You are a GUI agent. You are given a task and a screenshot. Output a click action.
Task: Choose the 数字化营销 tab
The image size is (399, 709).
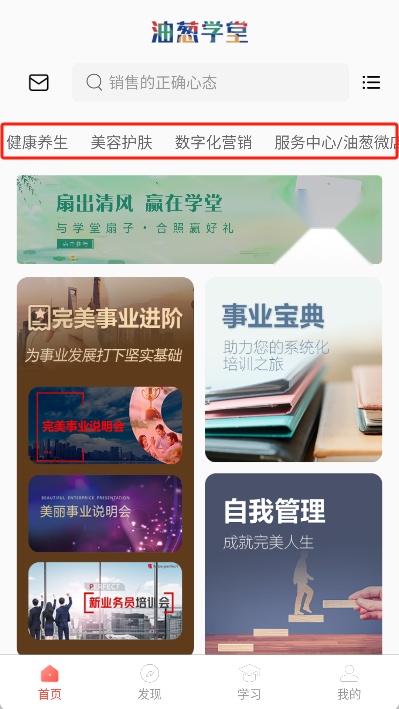click(213, 142)
